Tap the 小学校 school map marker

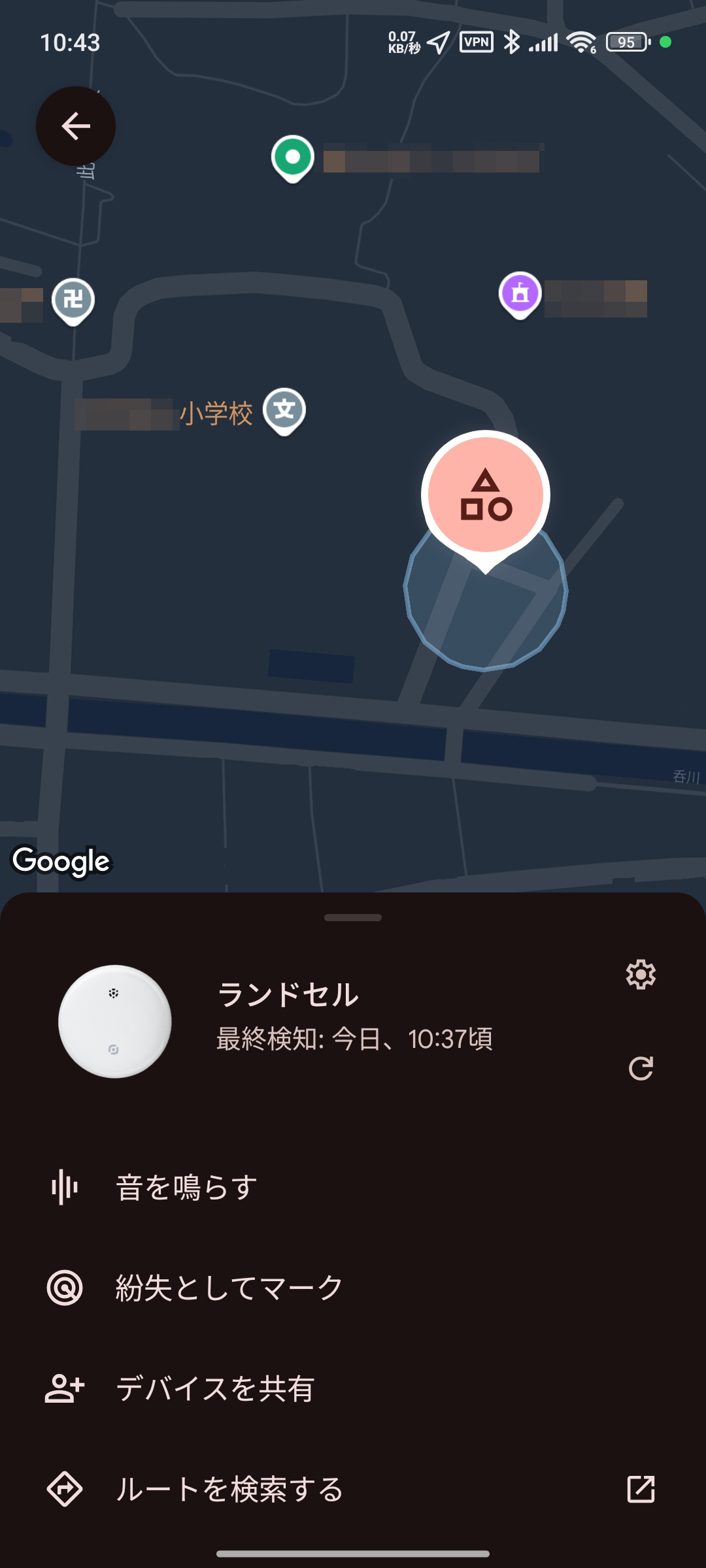[x=284, y=412]
